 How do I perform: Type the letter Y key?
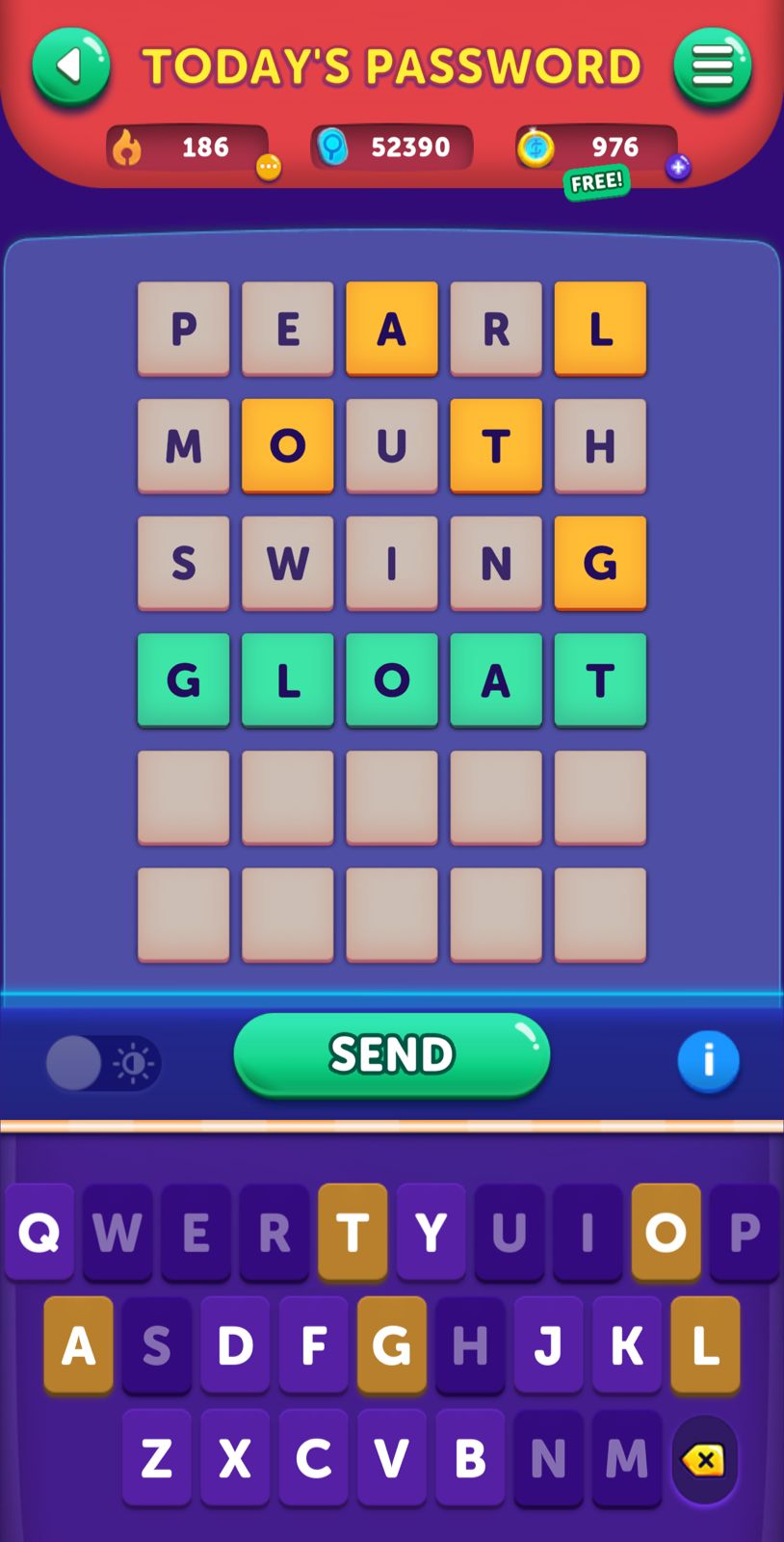click(x=431, y=1232)
